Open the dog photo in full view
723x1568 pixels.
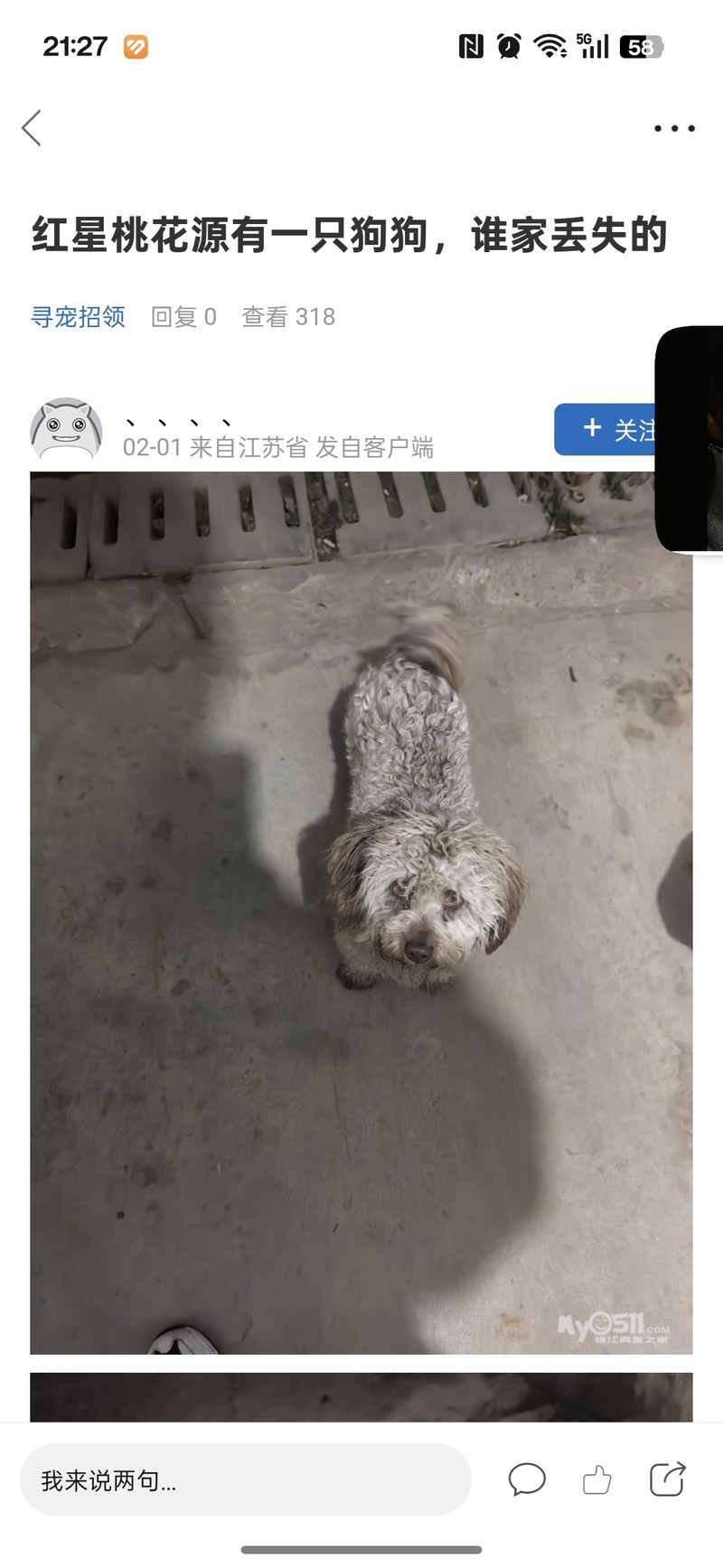[x=361, y=912]
